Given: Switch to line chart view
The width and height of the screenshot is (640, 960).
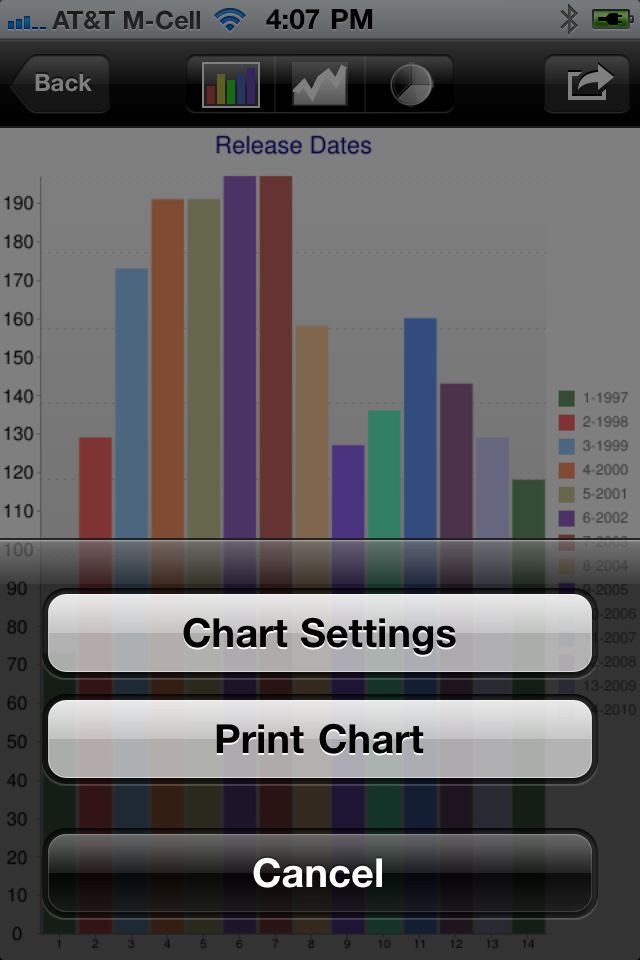Looking at the screenshot, I should (320, 84).
